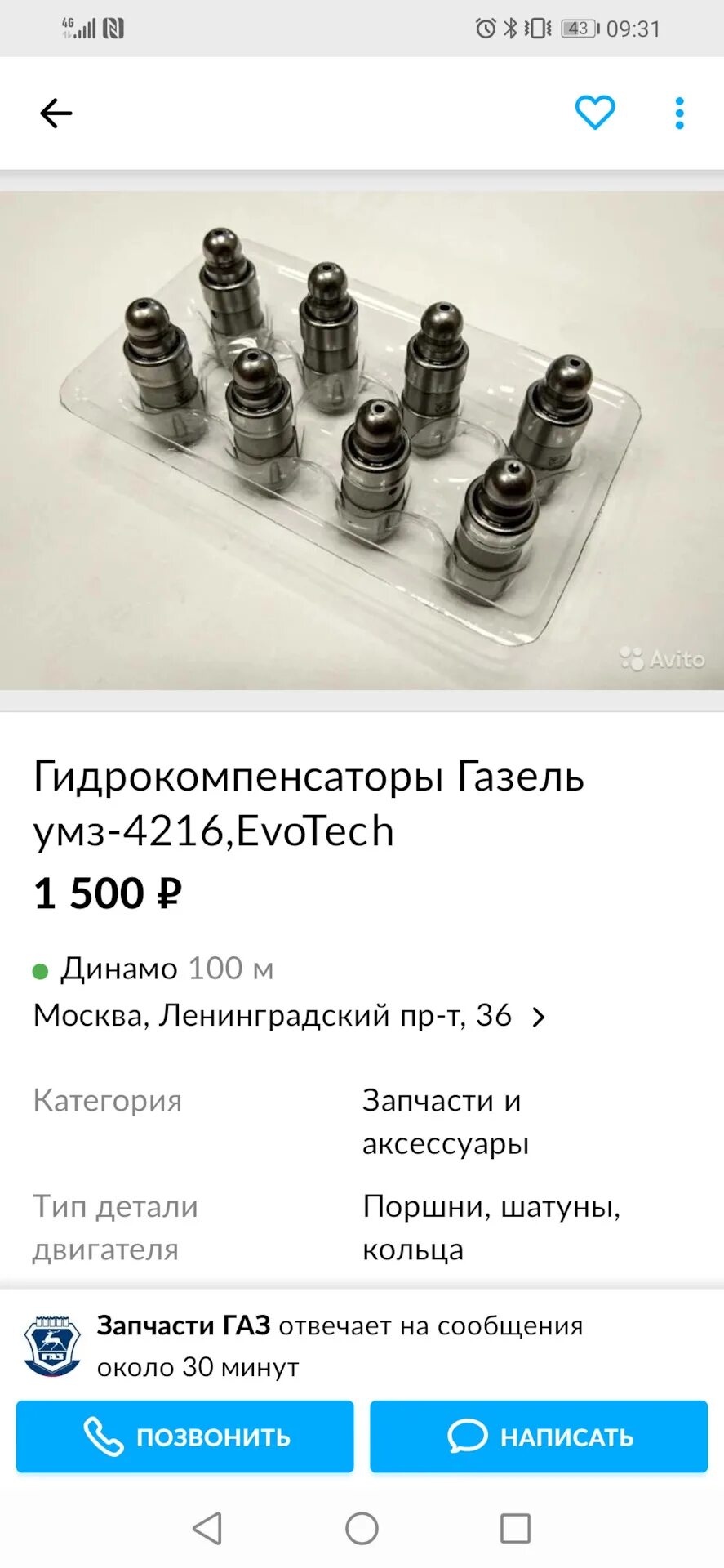
Task: Add this listing to favorites
Action: 595,113
